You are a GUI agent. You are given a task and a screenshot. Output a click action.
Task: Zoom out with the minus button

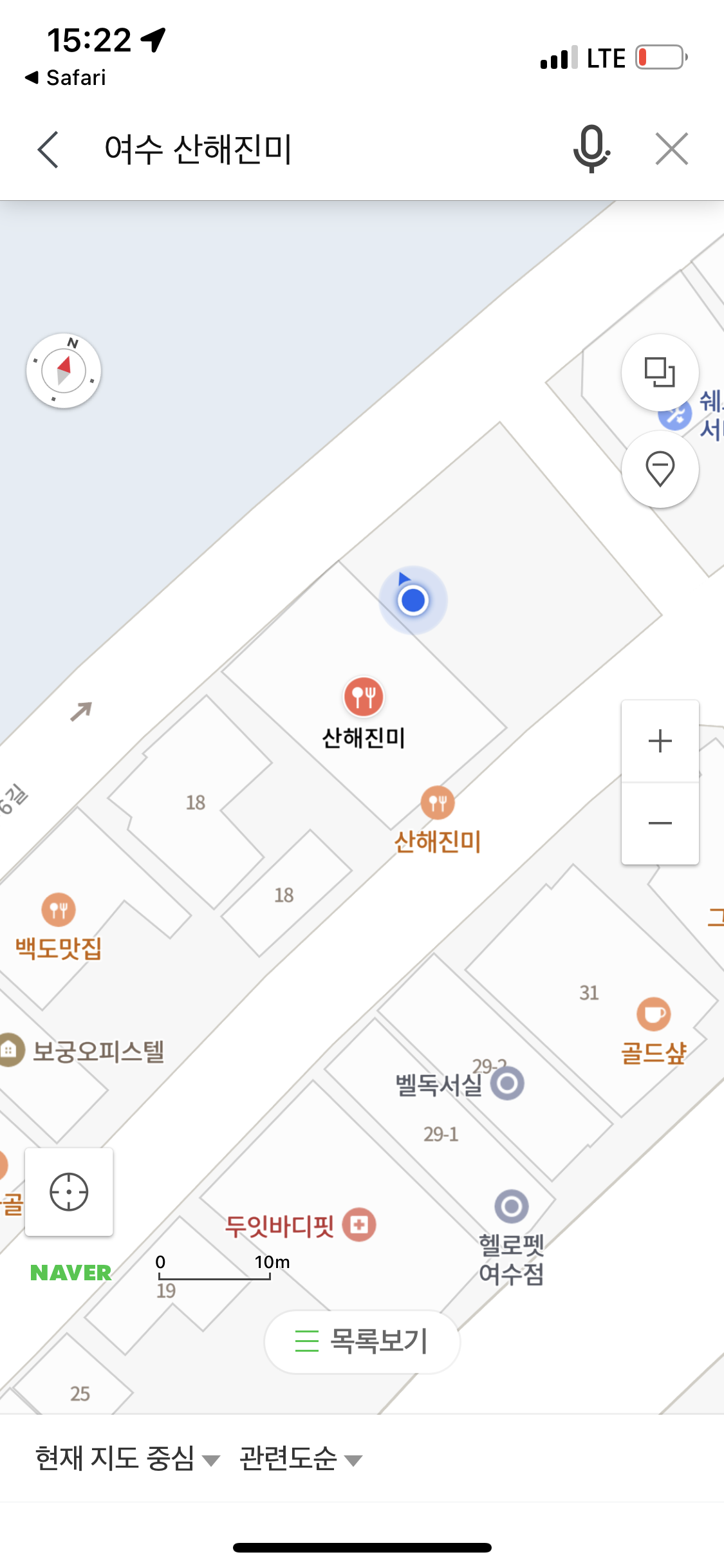(660, 823)
